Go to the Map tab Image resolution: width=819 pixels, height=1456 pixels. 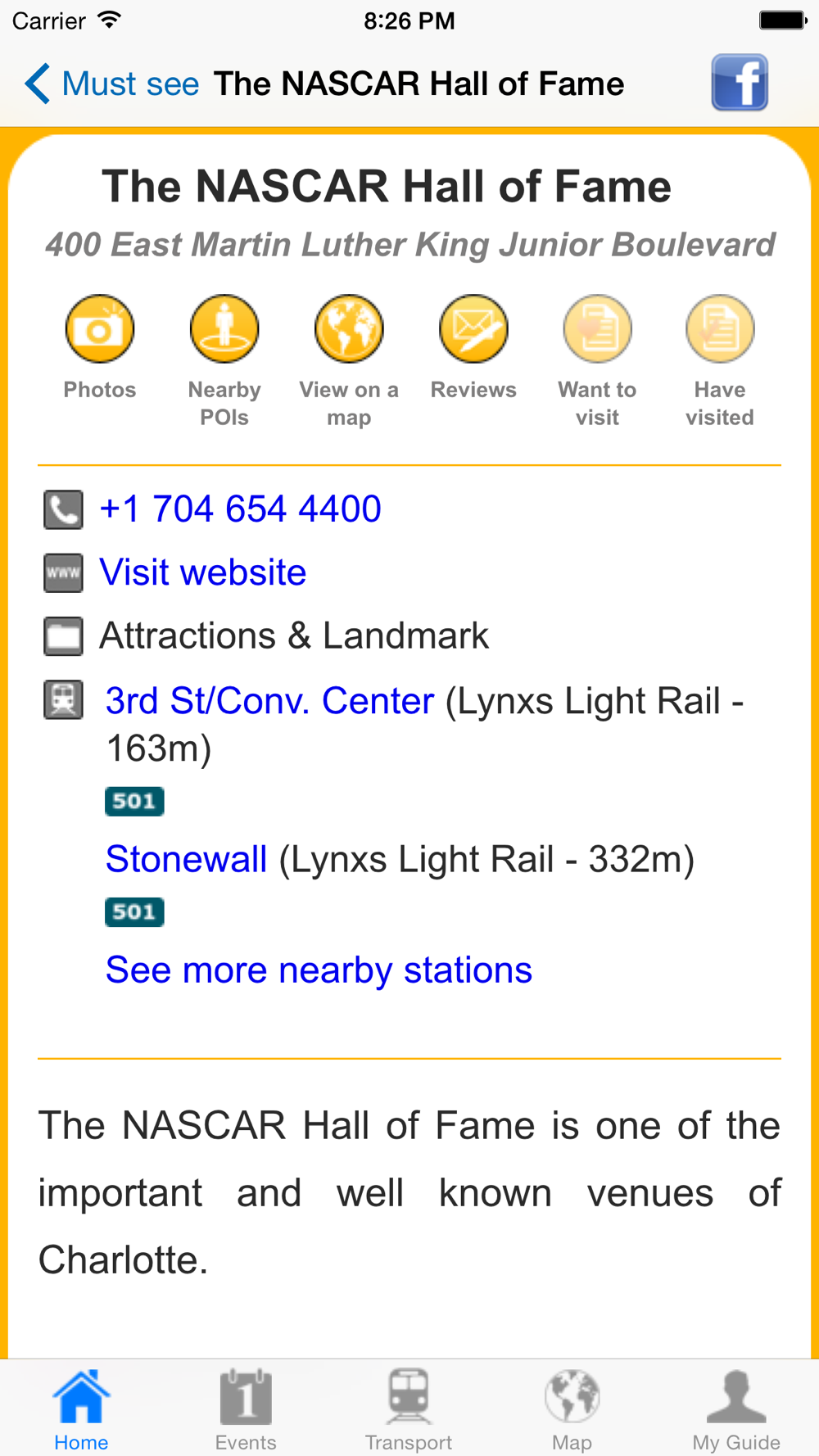[x=572, y=1409]
